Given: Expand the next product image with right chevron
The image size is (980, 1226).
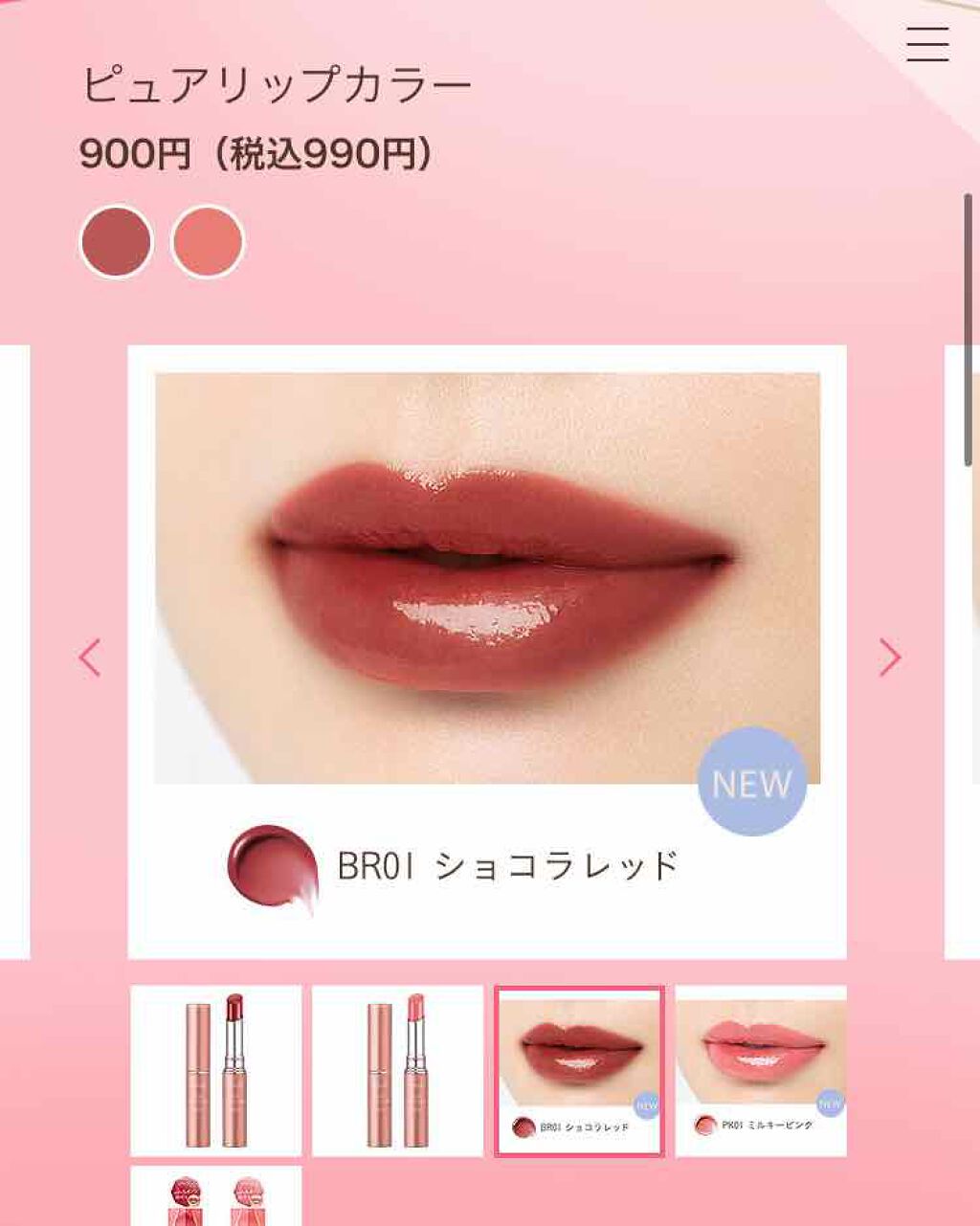Looking at the screenshot, I should (x=889, y=657).
